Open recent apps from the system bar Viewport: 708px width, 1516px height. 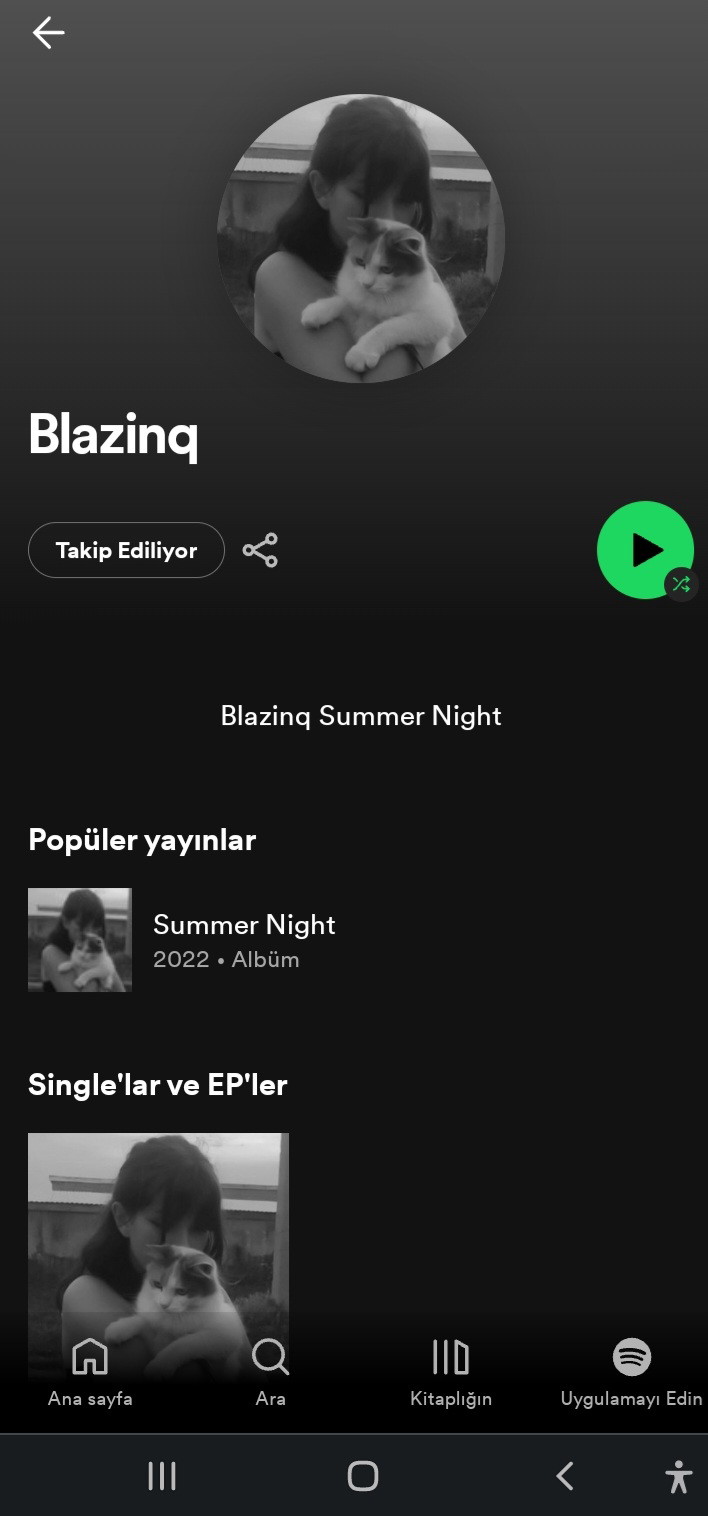coord(162,1476)
